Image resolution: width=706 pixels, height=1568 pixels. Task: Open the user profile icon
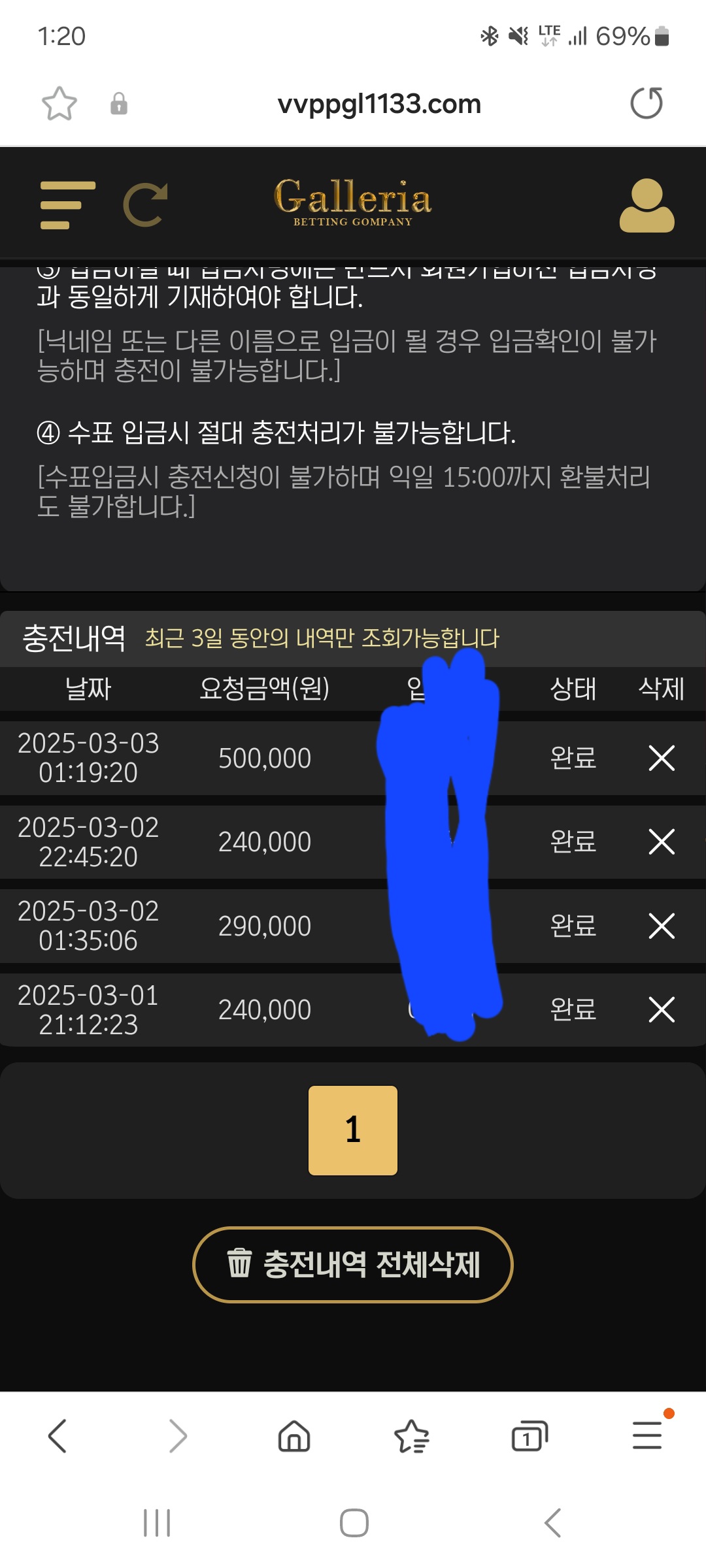(x=647, y=205)
